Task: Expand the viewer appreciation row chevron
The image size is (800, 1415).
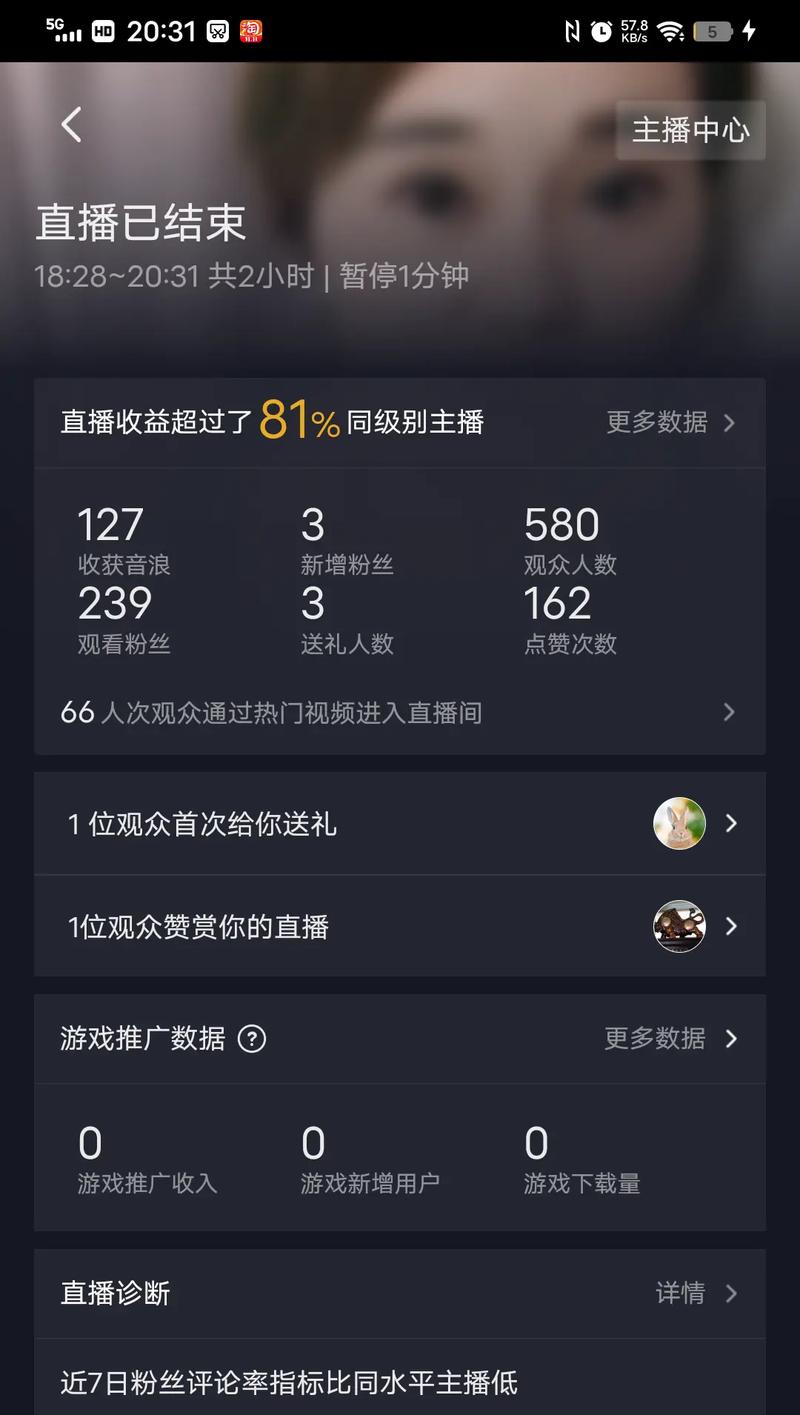Action: [731, 927]
